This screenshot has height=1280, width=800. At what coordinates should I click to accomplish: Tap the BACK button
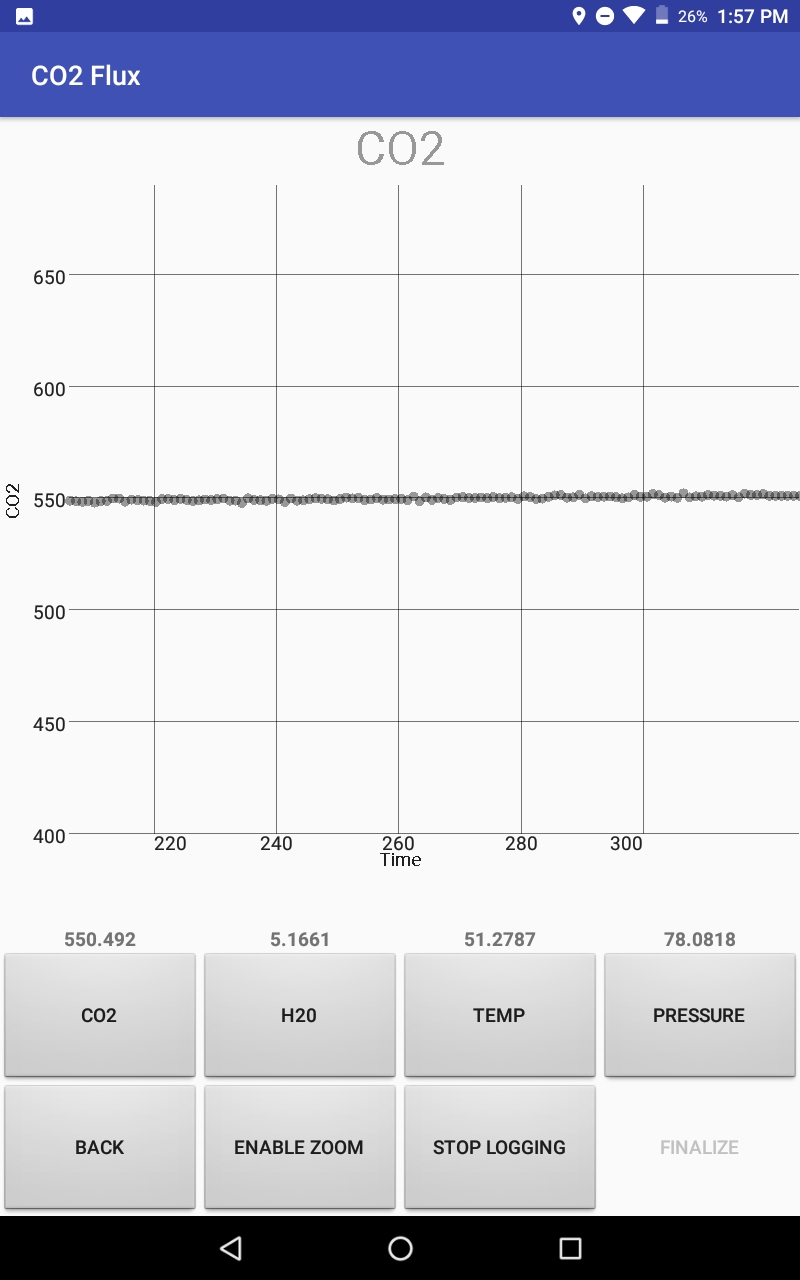(x=100, y=1147)
